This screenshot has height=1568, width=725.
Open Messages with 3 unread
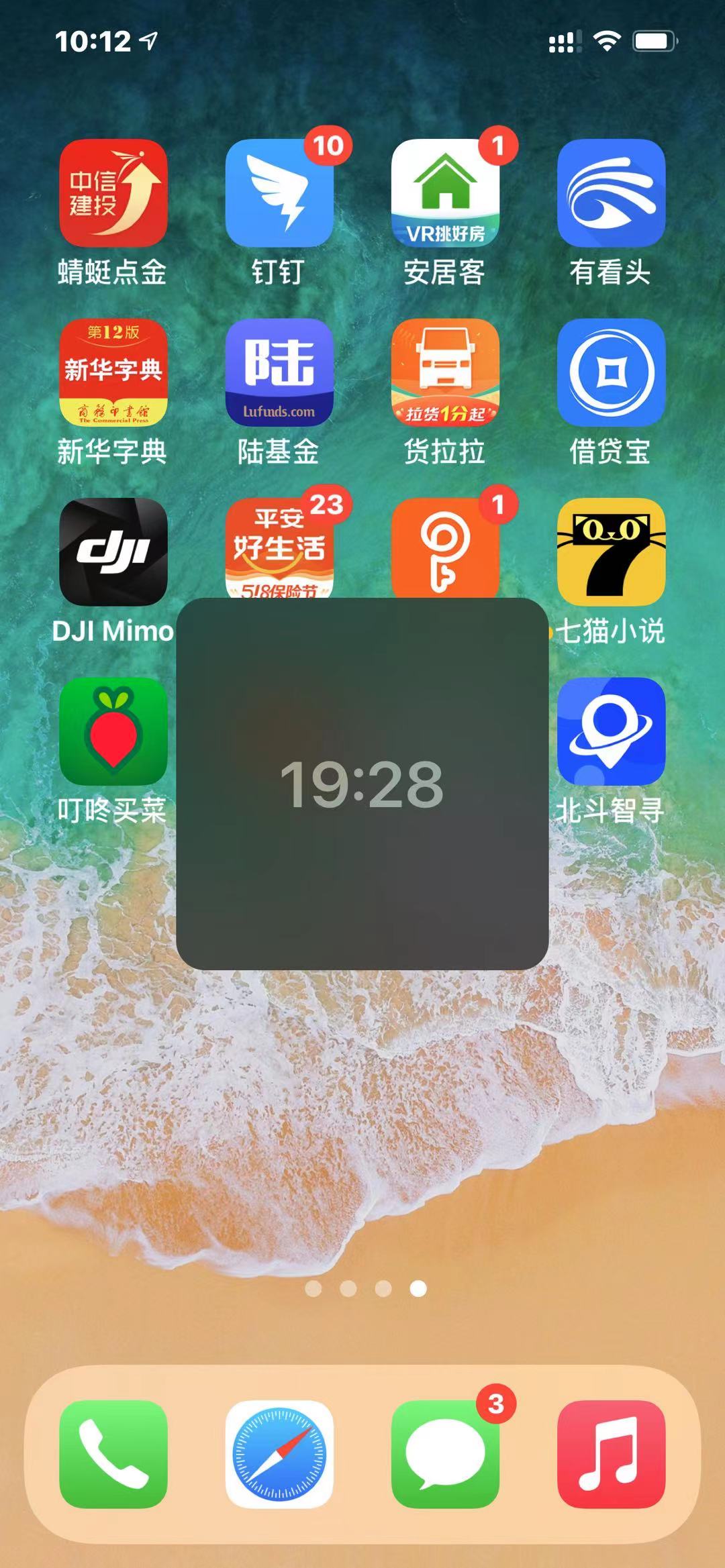pos(445,1454)
